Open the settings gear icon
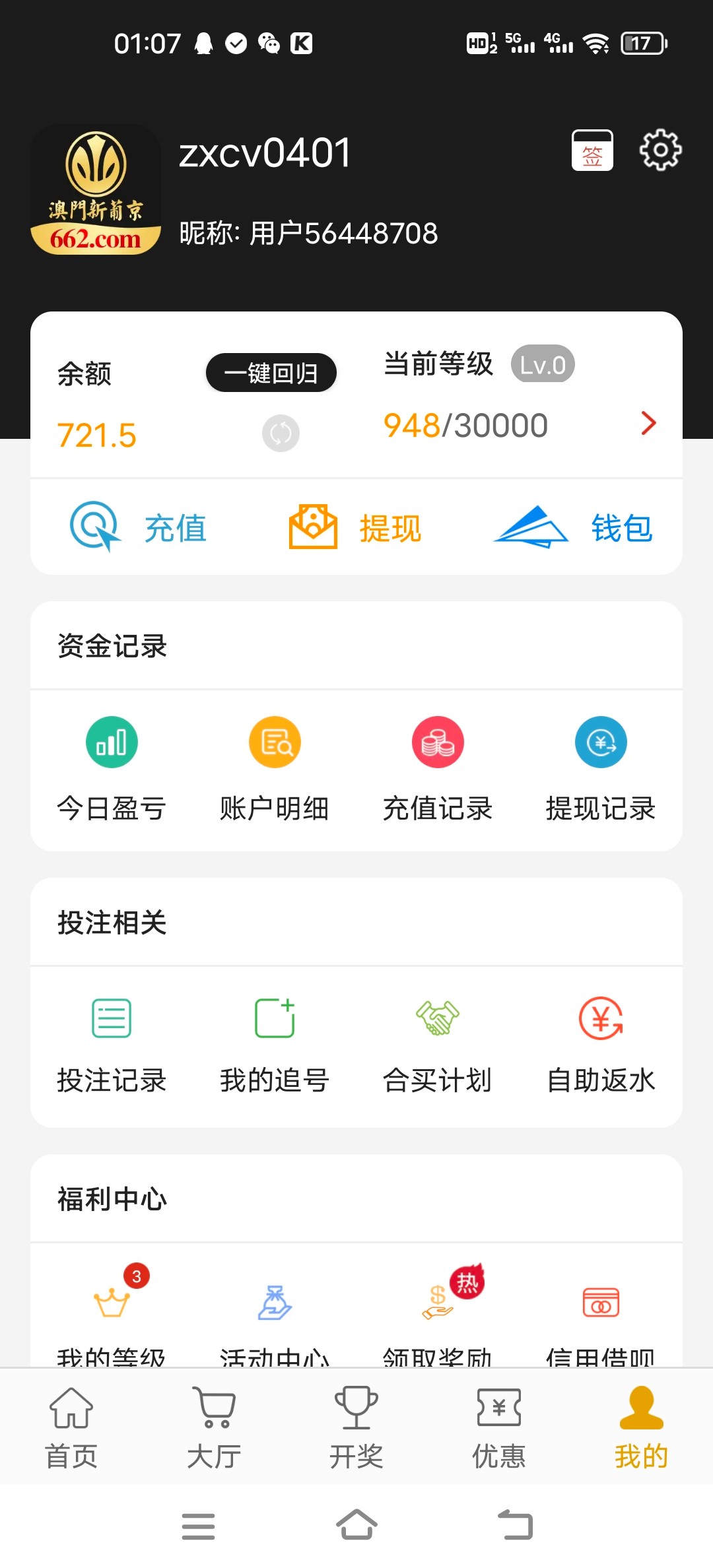 (x=660, y=150)
